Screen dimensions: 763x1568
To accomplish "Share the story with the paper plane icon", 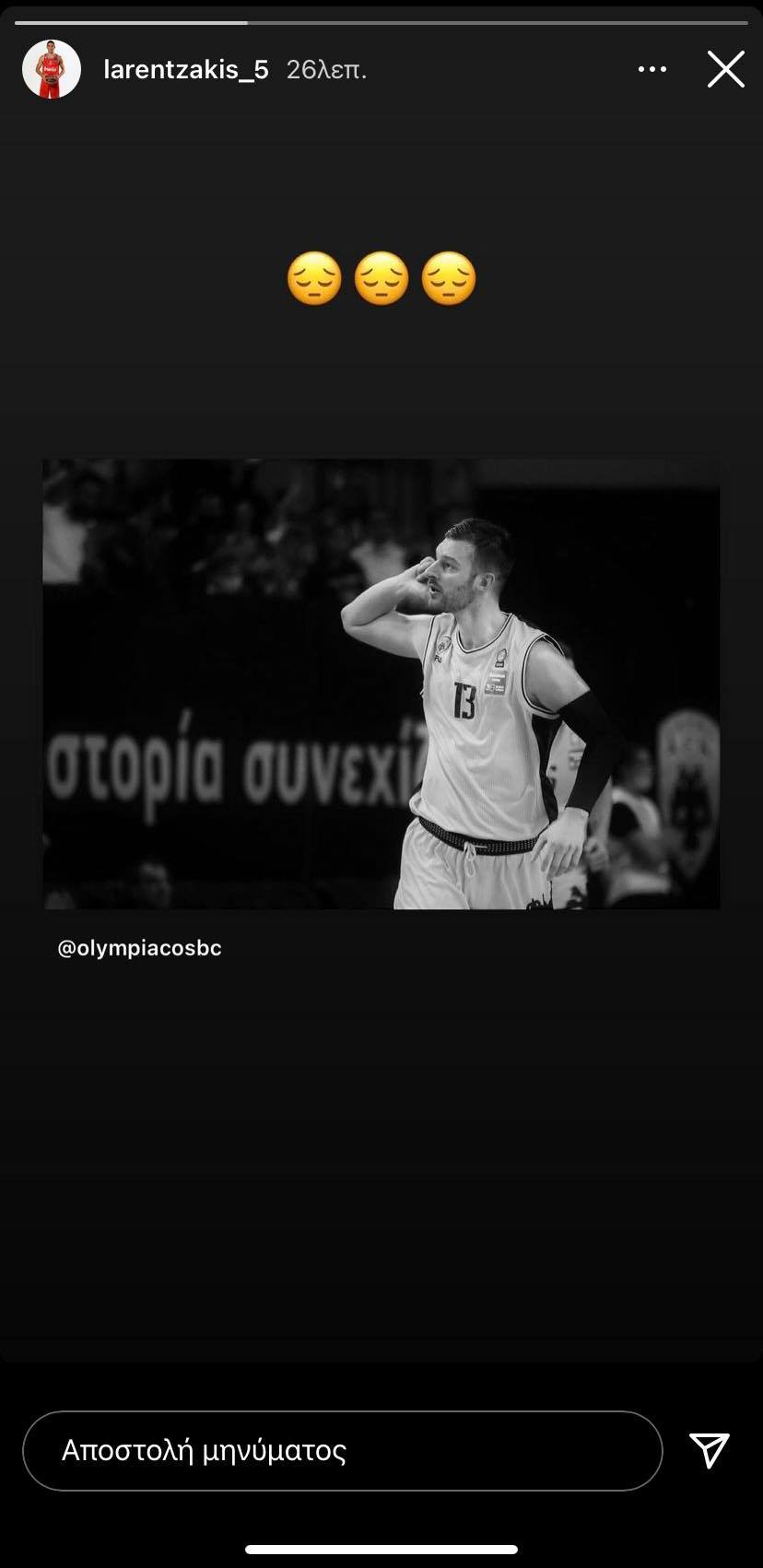I will pyautogui.click(x=710, y=1451).
